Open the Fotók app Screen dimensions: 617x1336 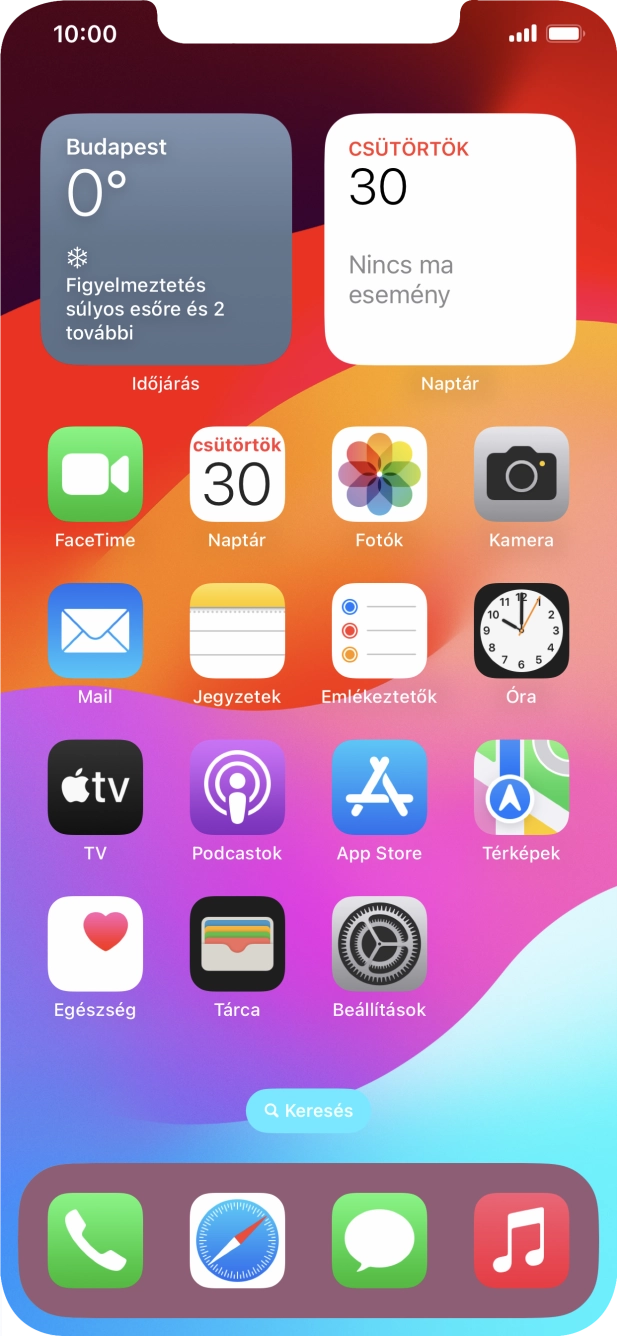point(379,474)
